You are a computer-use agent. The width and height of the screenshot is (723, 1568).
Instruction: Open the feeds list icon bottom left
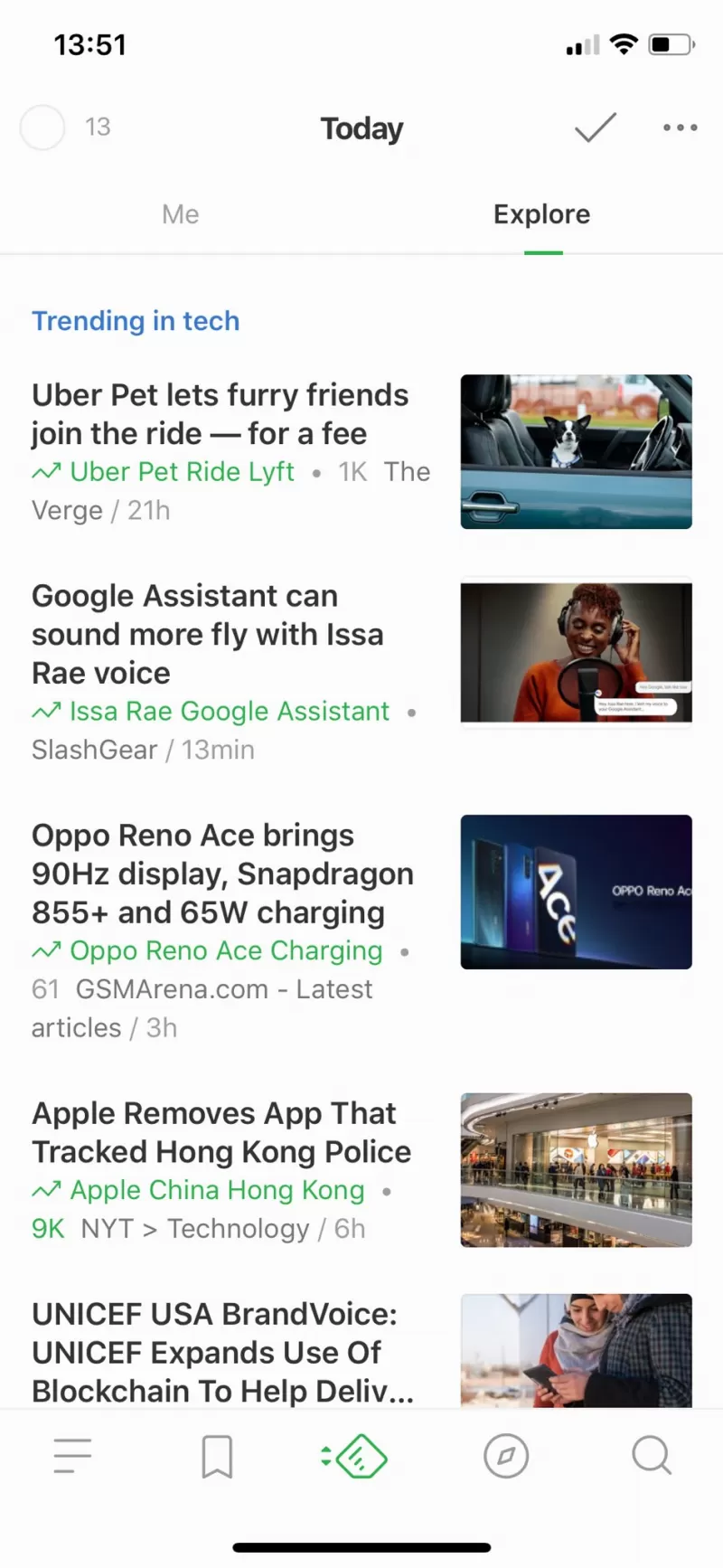tap(72, 1456)
